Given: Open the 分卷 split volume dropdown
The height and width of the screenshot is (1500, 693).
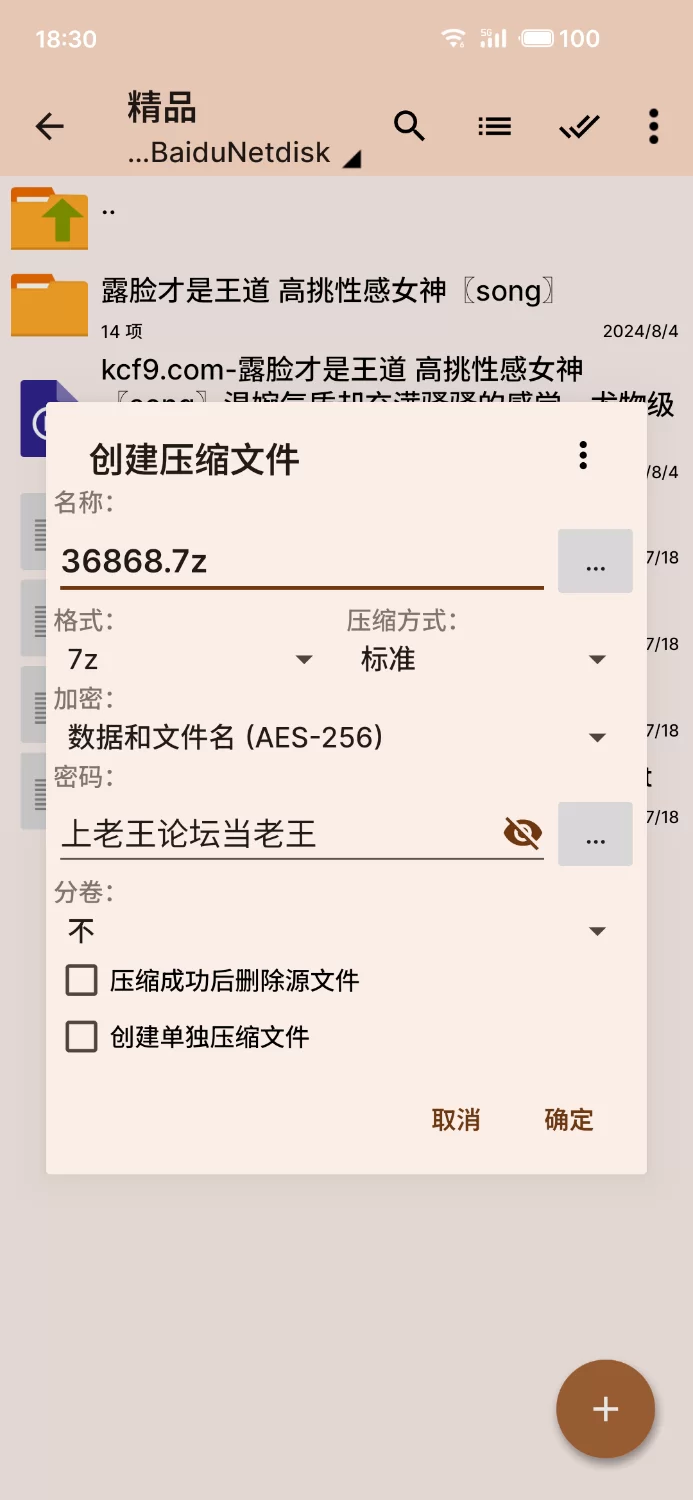Looking at the screenshot, I should pos(336,931).
